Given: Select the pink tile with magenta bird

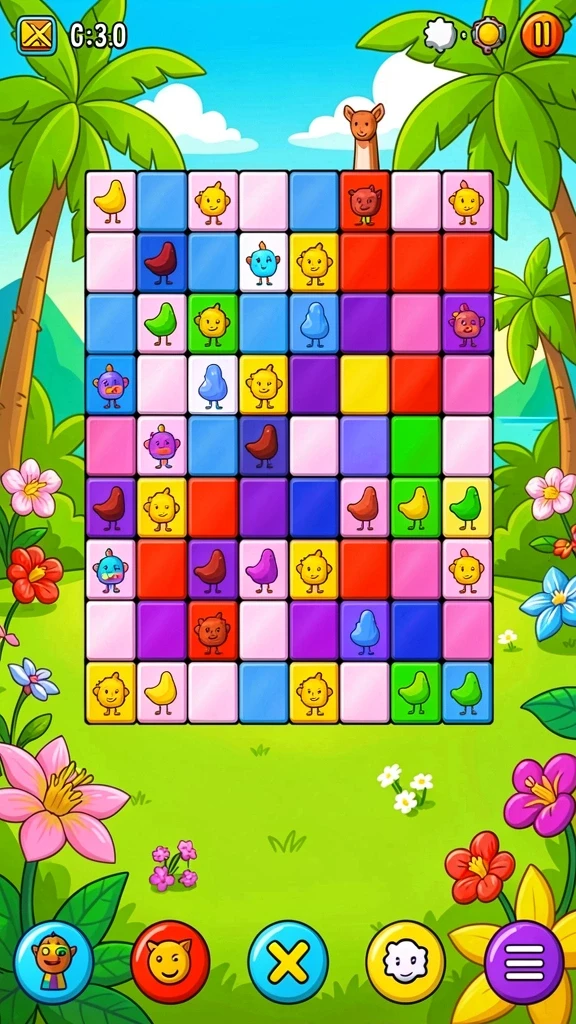Looking at the screenshot, I should [263, 569].
